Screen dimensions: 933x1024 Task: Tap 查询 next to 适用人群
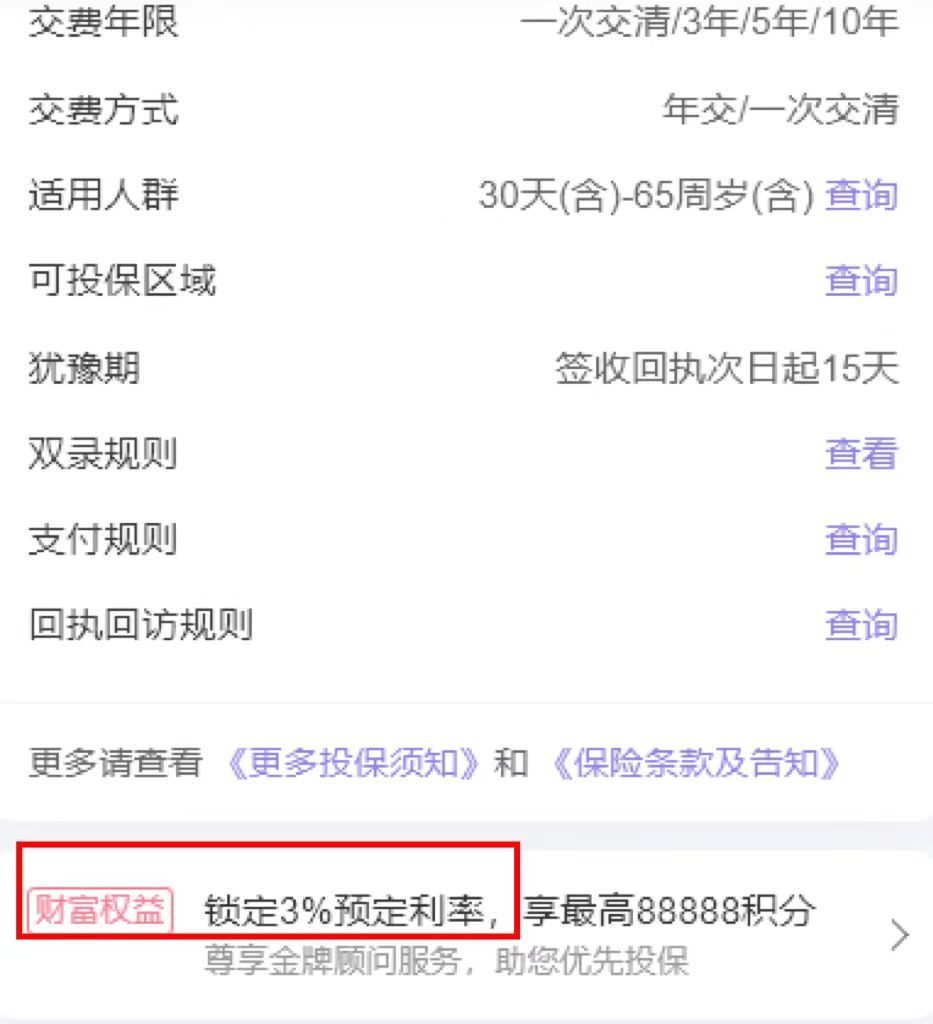(x=860, y=194)
